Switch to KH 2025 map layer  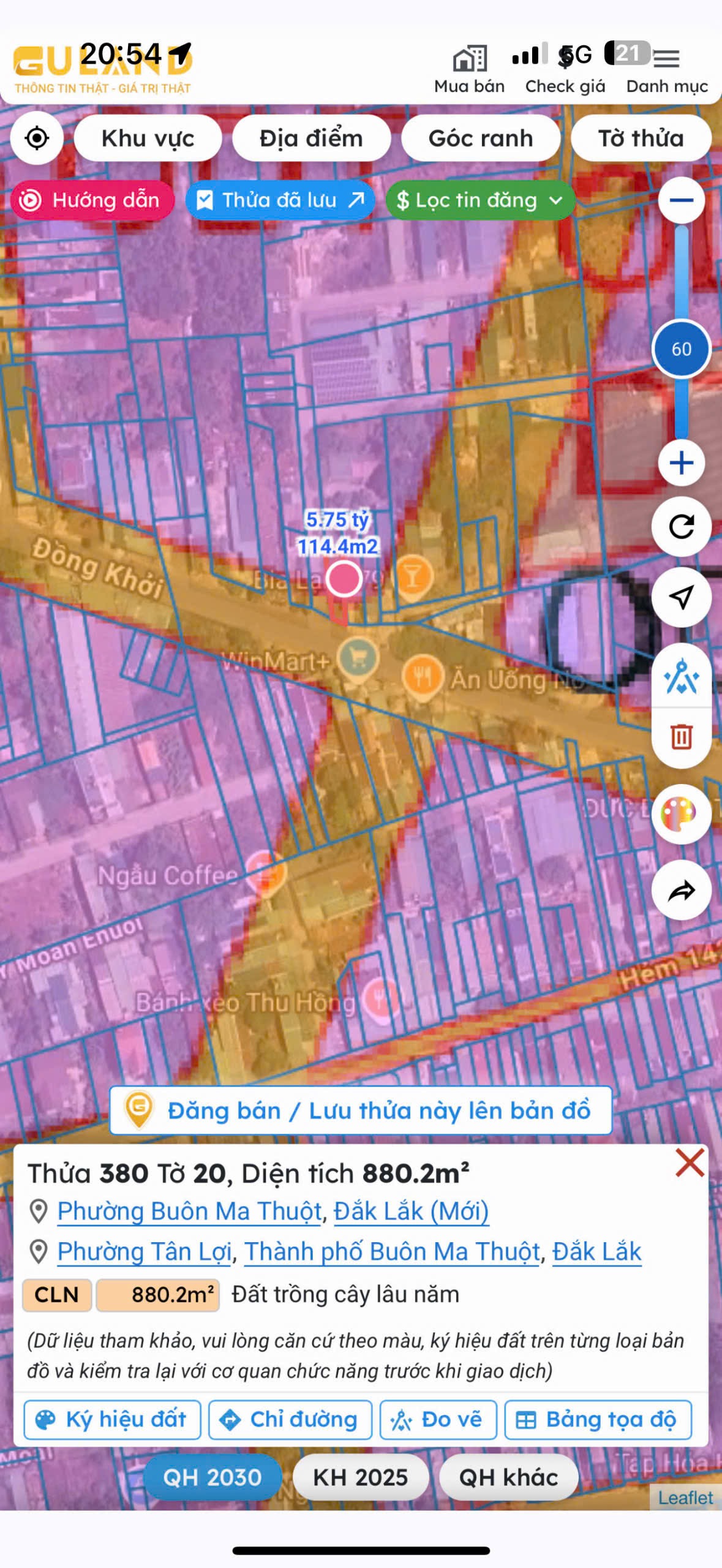[360, 1477]
